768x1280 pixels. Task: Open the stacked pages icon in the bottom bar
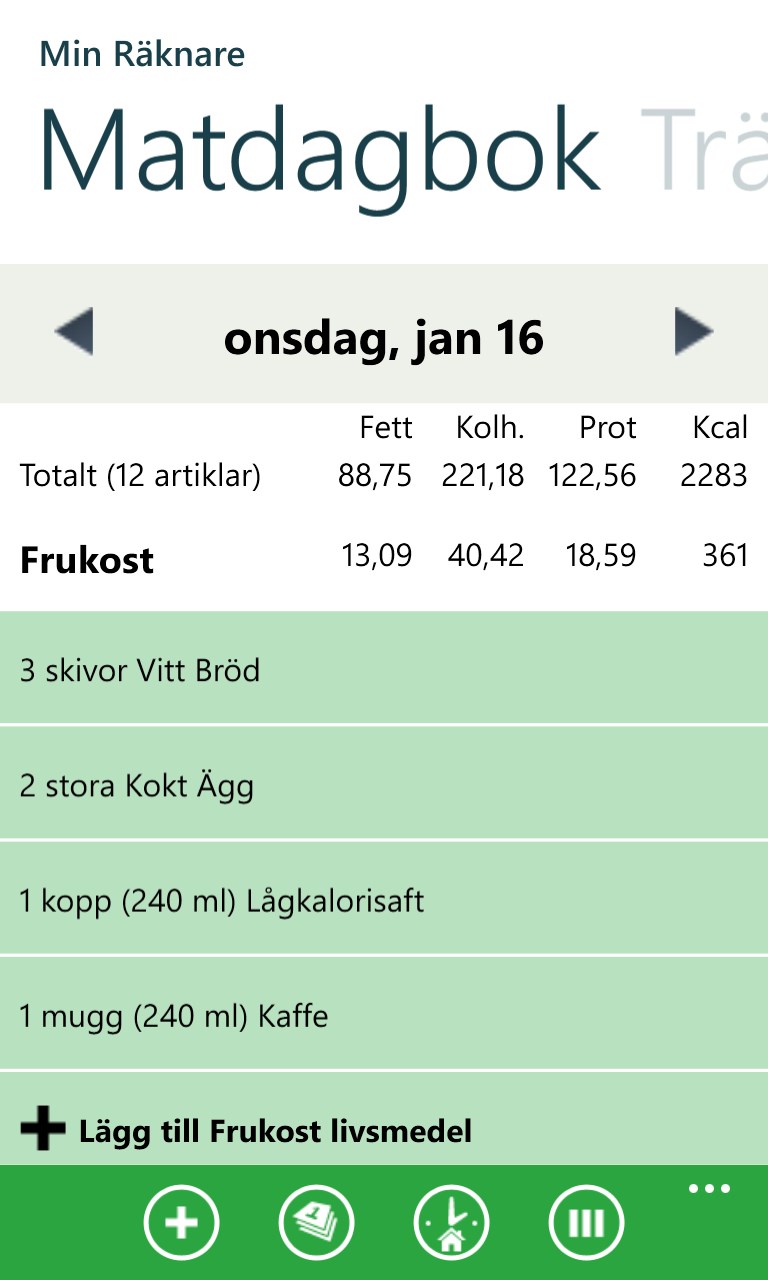click(316, 1222)
